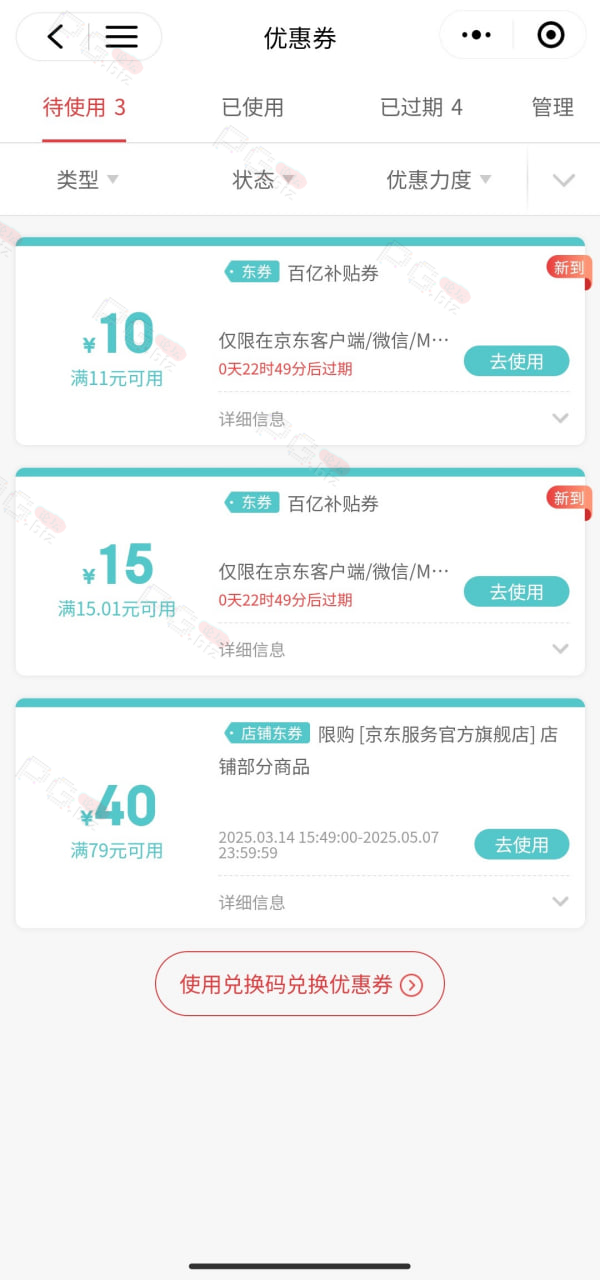Open the 类型 filter dropdown

(x=88, y=180)
